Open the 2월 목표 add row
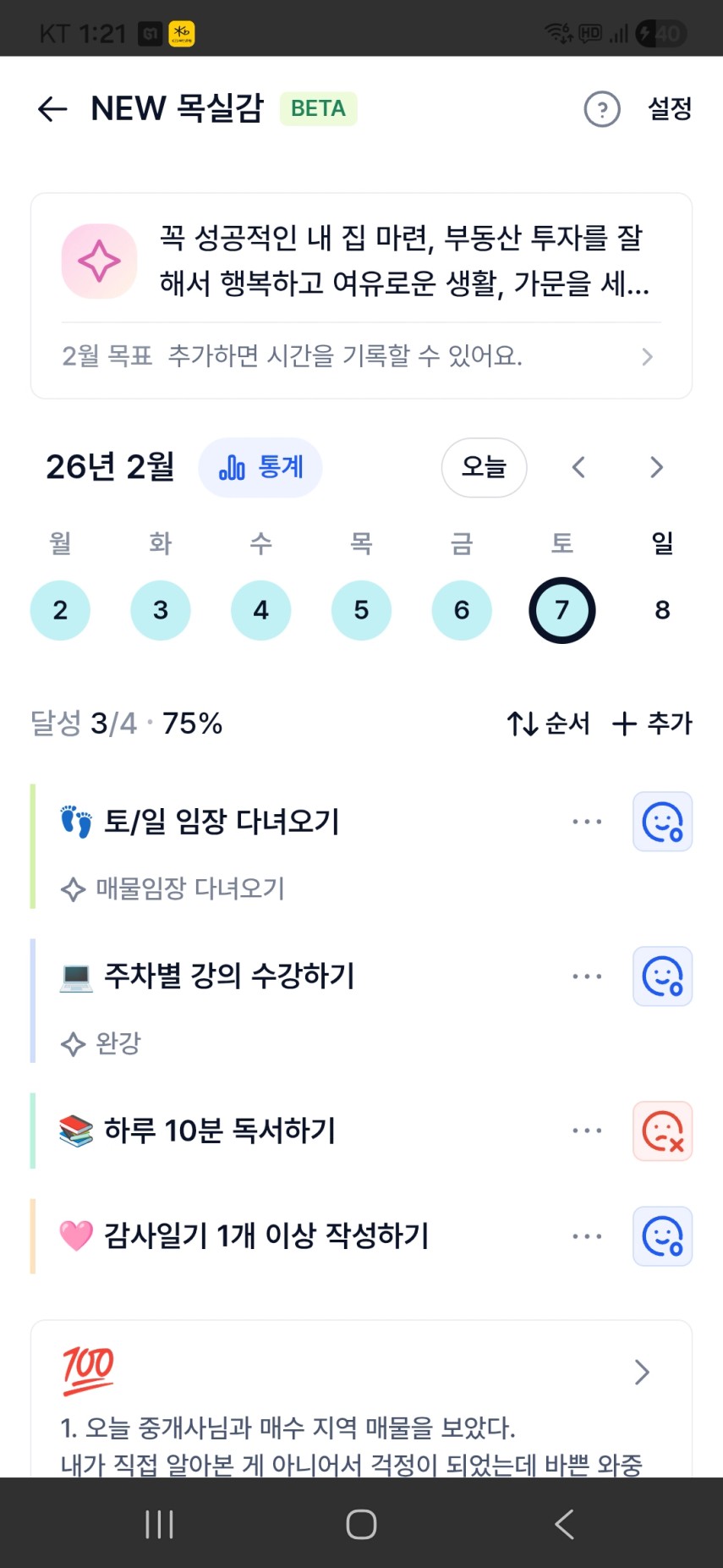723x1568 pixels. (x=361, y=356)
